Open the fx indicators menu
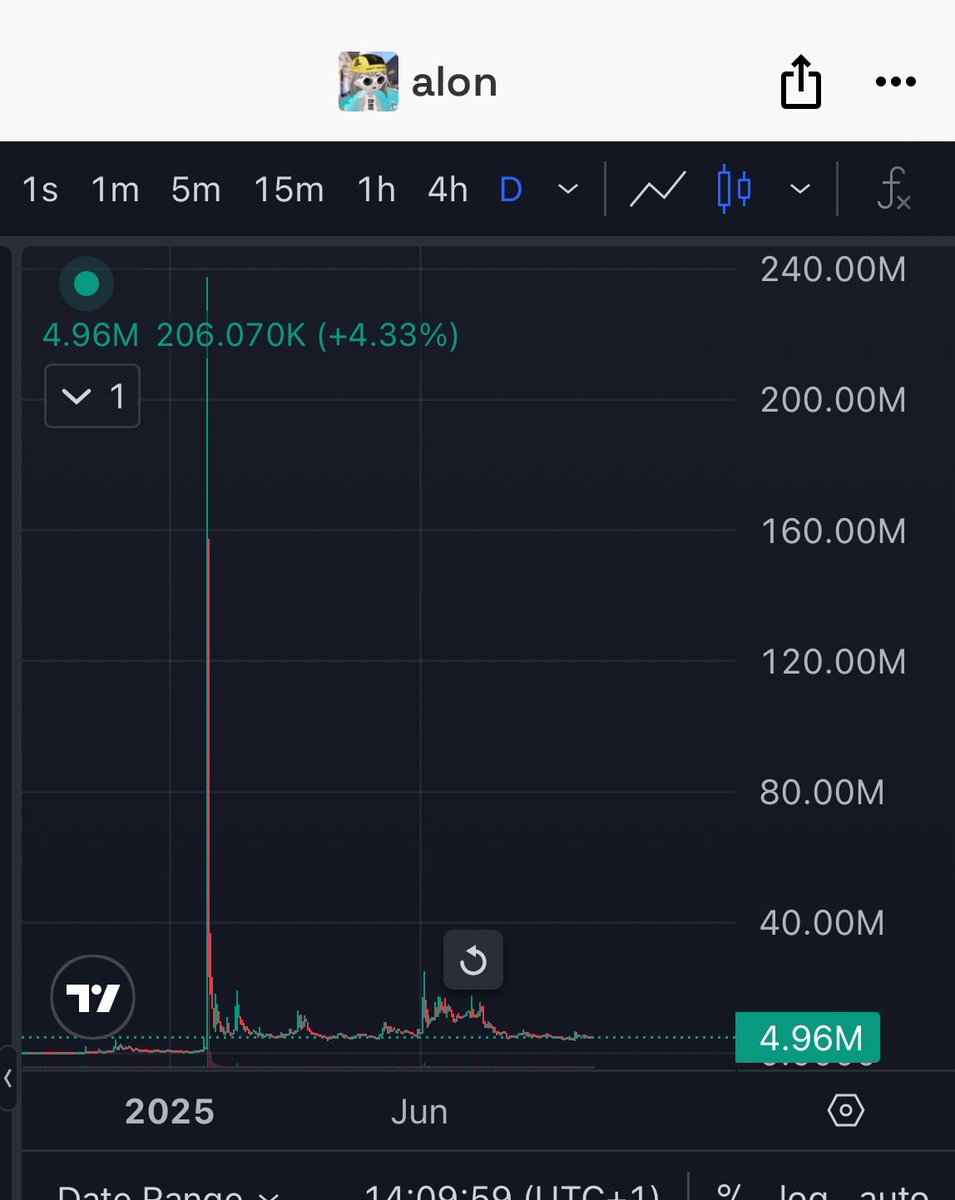 point(892,189)
